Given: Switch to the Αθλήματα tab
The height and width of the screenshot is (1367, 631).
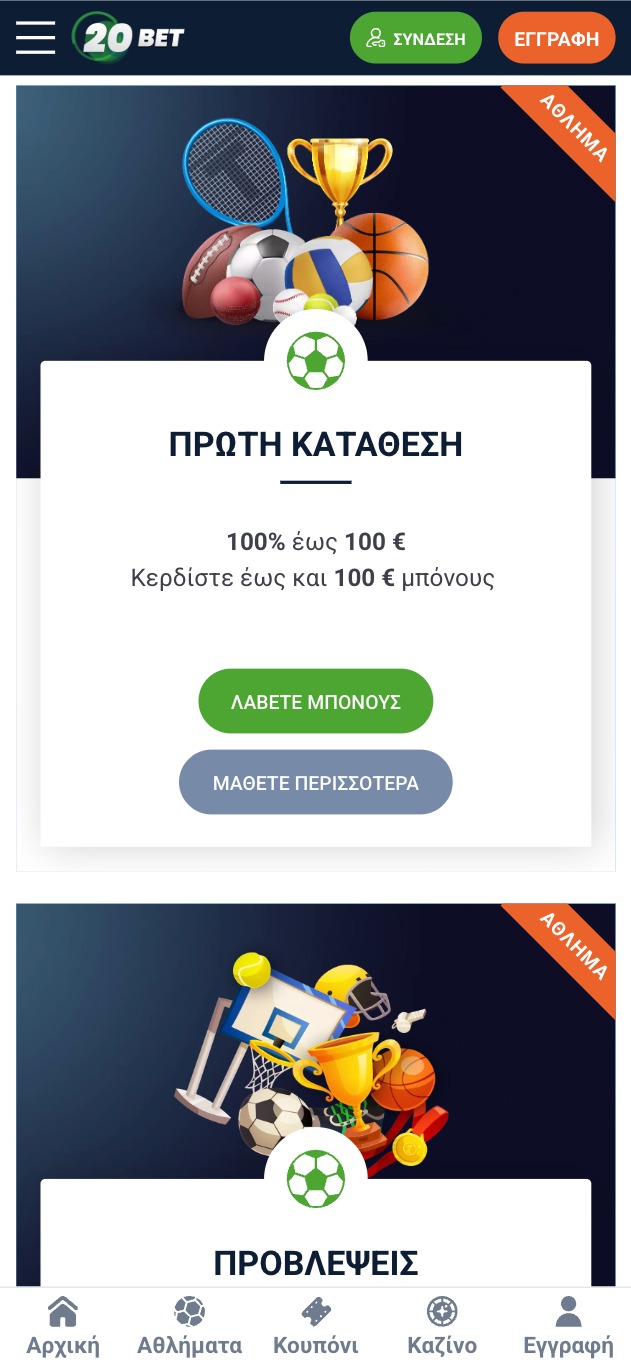Looking at the screenshot, I should tap(189, 1326).
